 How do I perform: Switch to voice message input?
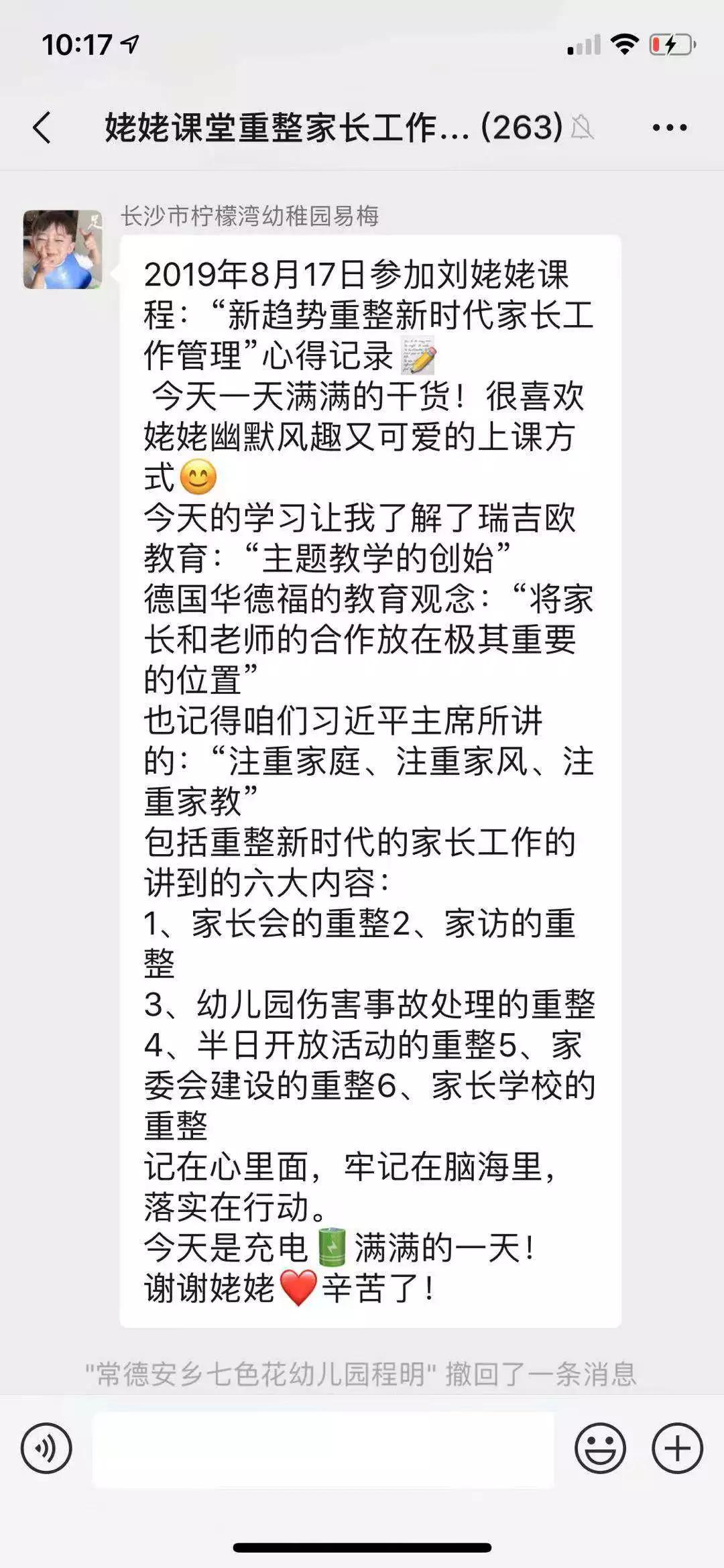tap(46, 1449)
